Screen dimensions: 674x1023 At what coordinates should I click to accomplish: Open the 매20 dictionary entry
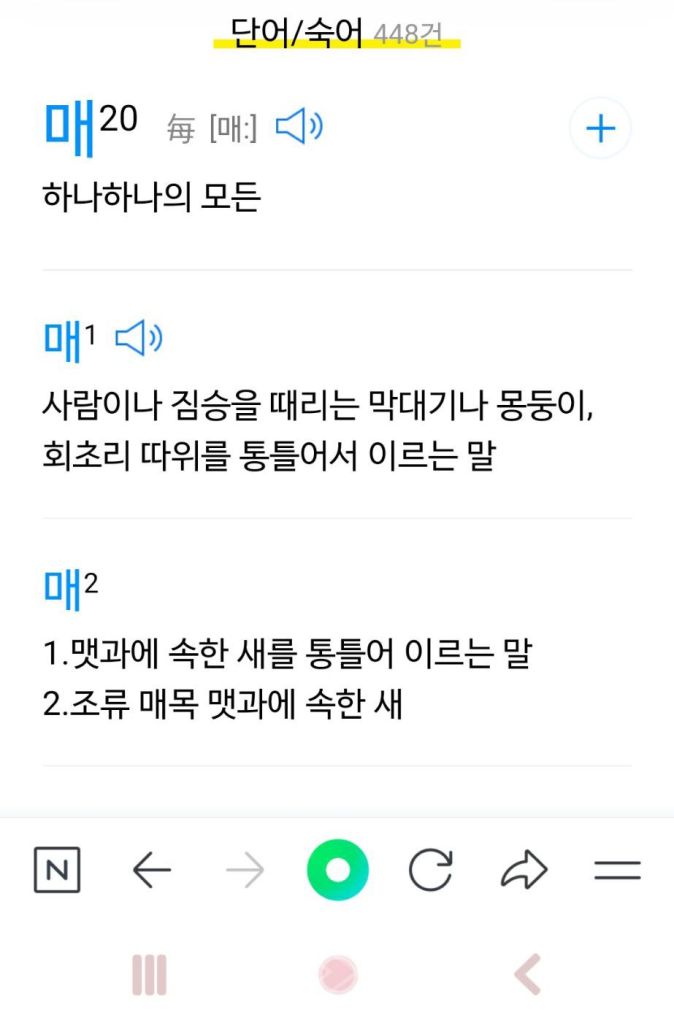(x=71, y=128)
